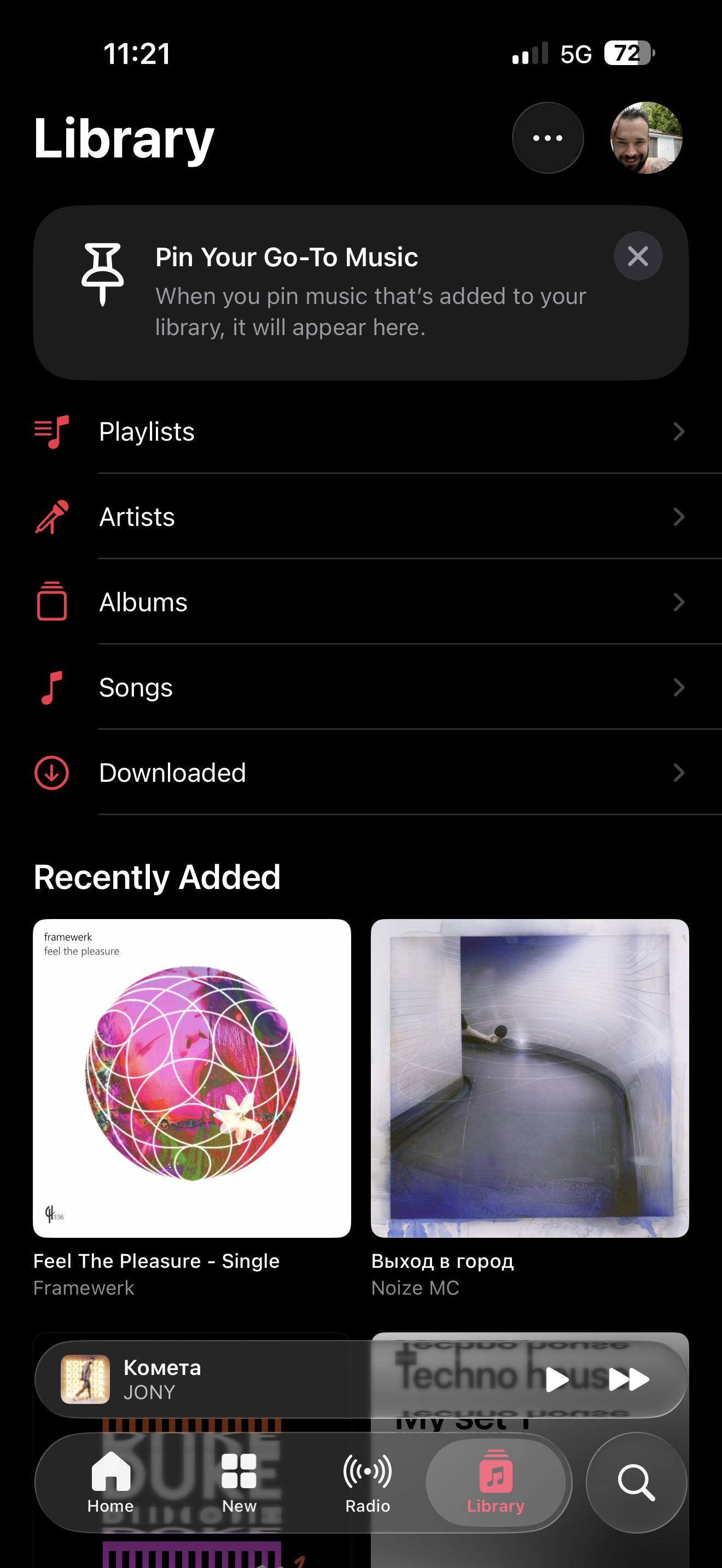Screen dimensions: 722x1568
Task: Open Playlists in the library
Action: [x=360, y=431]
